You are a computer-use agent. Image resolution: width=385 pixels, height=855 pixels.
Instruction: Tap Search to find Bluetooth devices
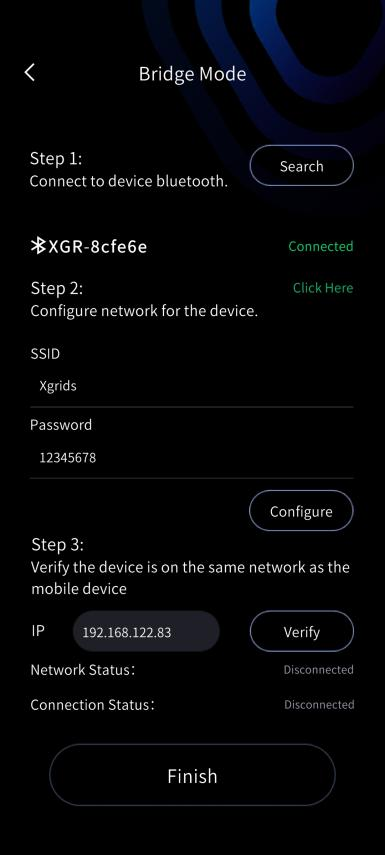click(x=302, y=166)
